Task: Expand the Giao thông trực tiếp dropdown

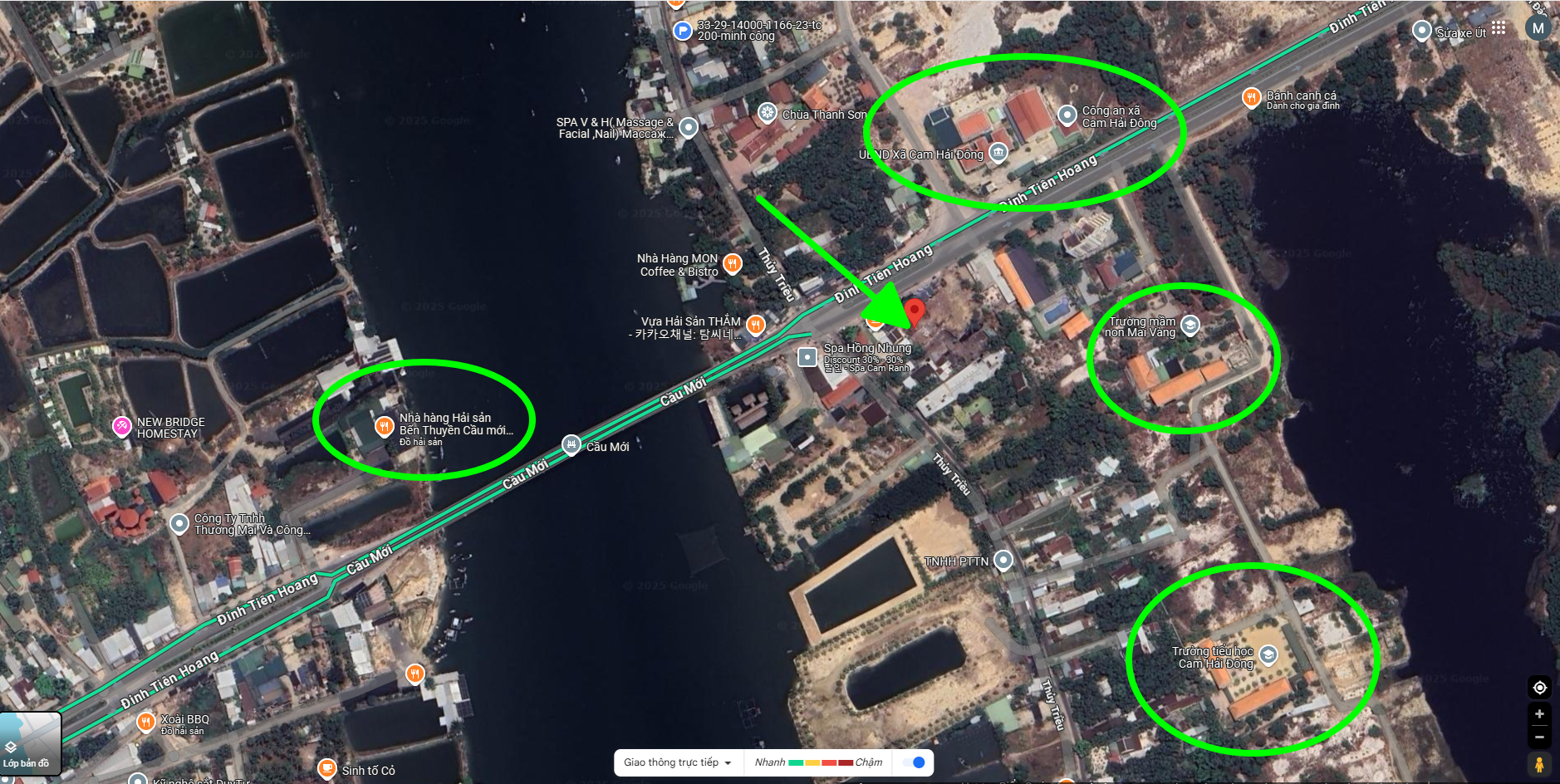Action: click(x=677, y=762)
